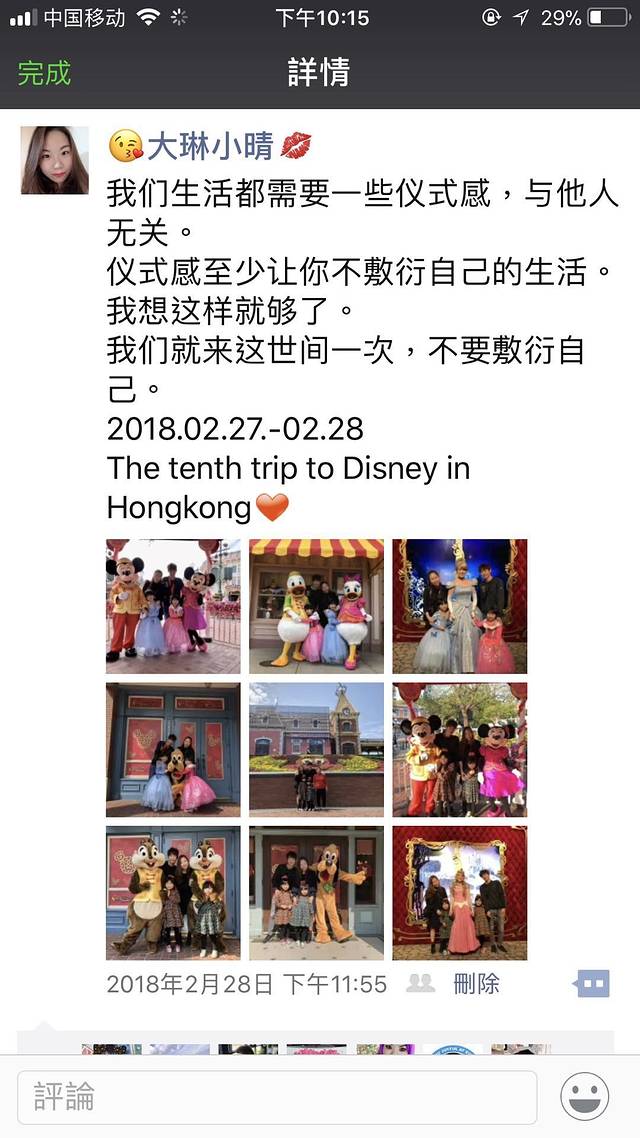Open the Chip and Dale photo
Screen dimensions: 640x1138
coord(173,892)
